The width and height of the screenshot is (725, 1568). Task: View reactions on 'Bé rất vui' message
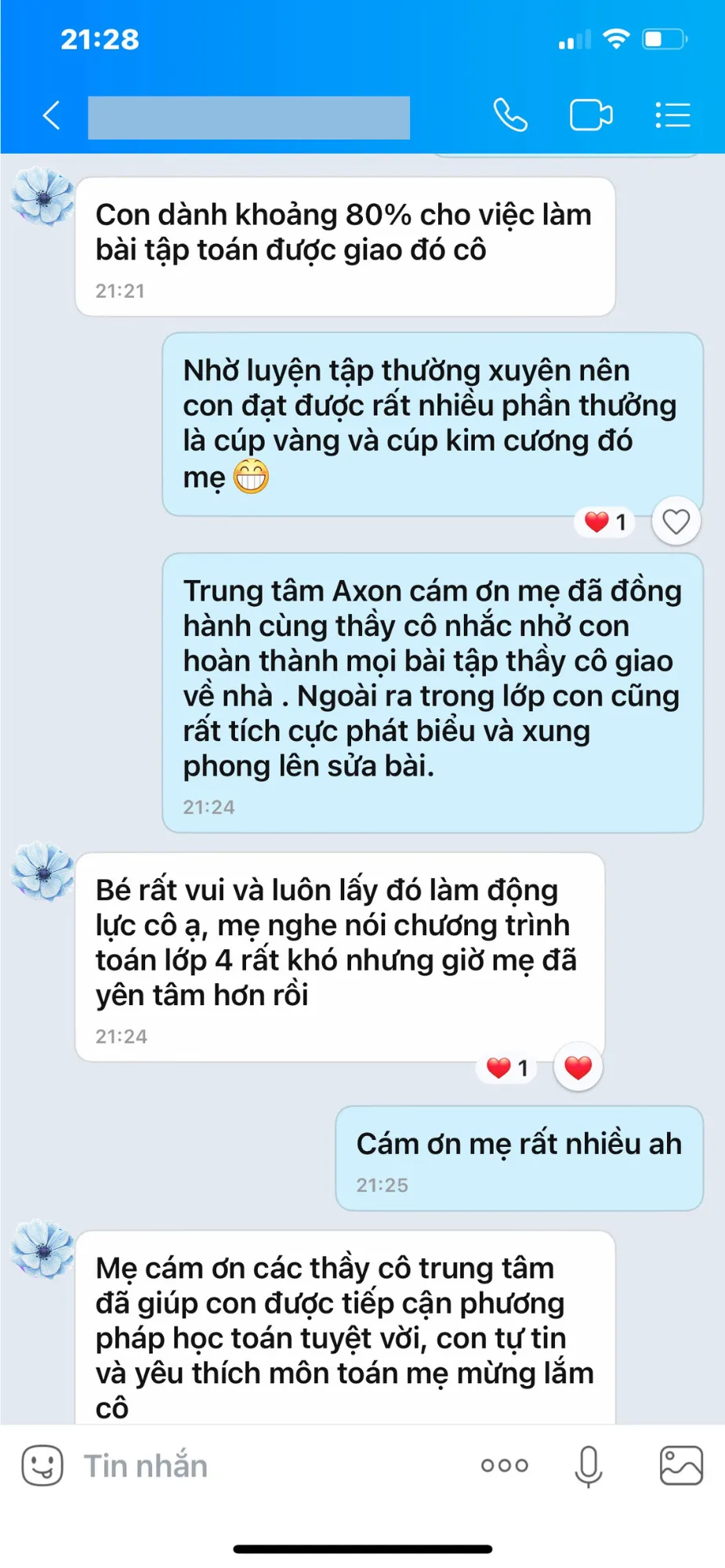click(x=508, y=1068)
